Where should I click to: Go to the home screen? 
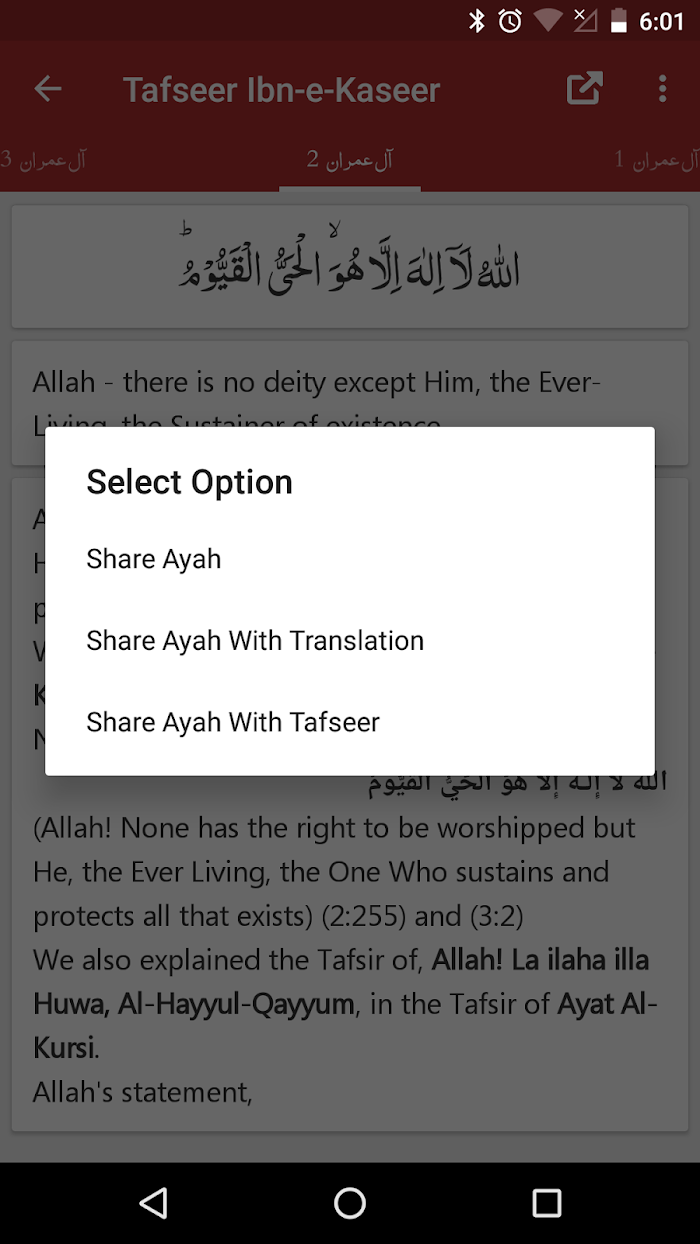(x=350, y=1203)
